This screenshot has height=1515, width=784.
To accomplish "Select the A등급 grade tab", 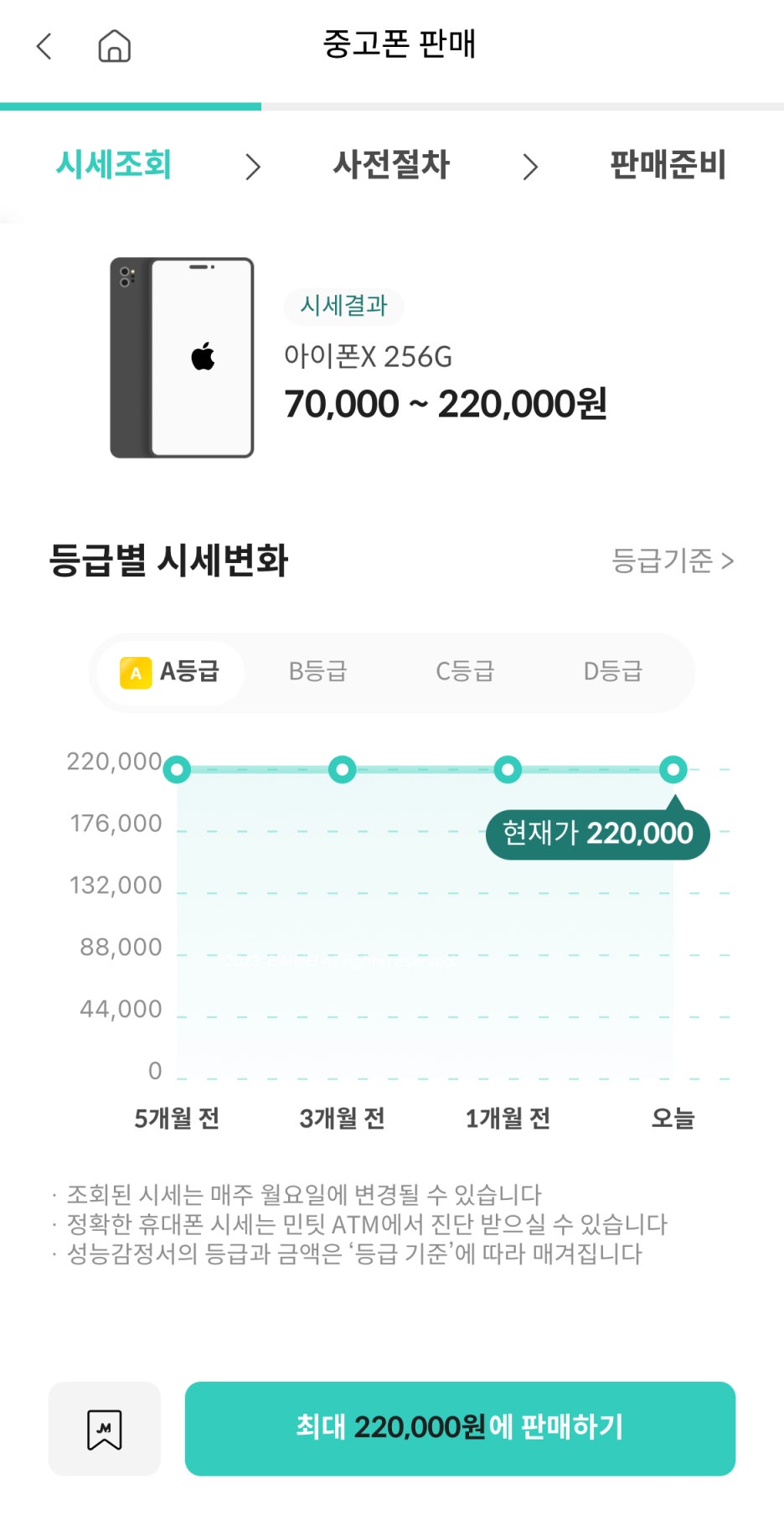I will (171, 672).
